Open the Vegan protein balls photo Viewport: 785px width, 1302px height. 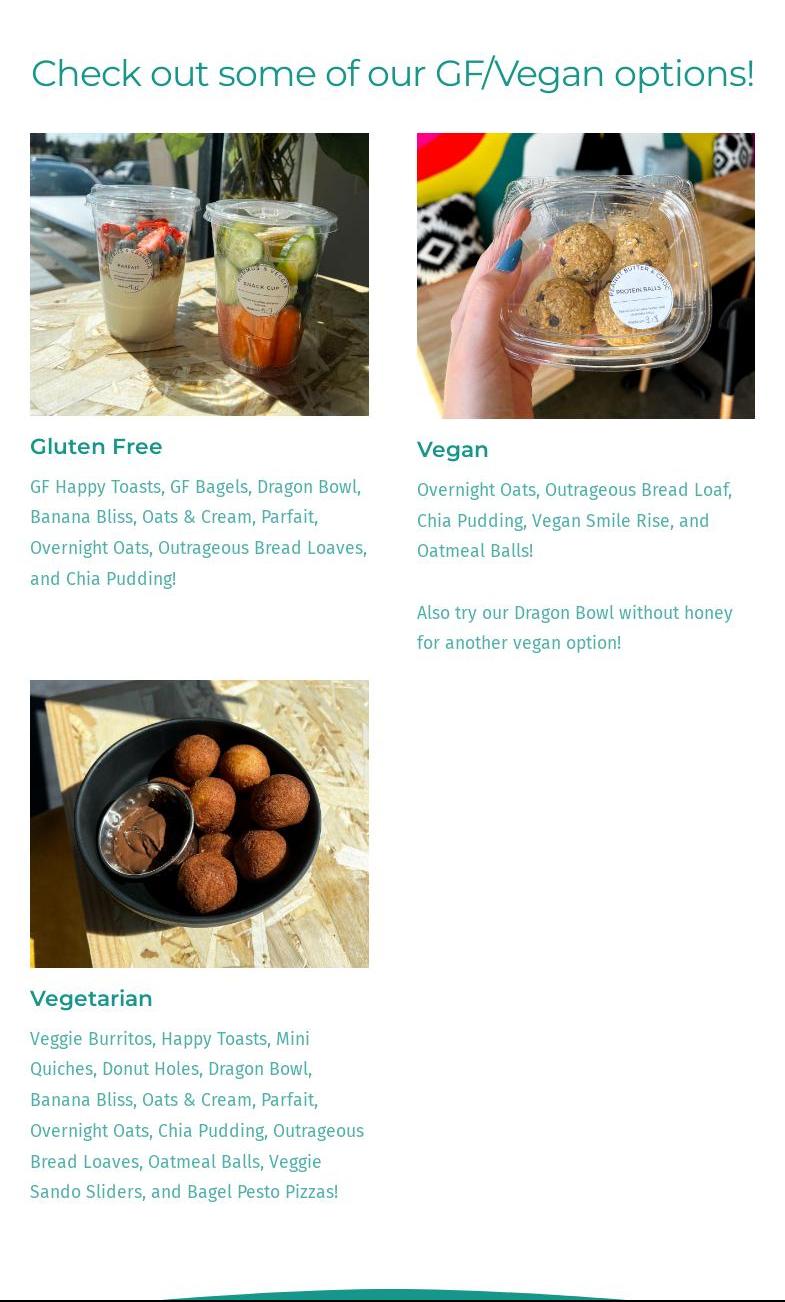[x=585, y=276]
